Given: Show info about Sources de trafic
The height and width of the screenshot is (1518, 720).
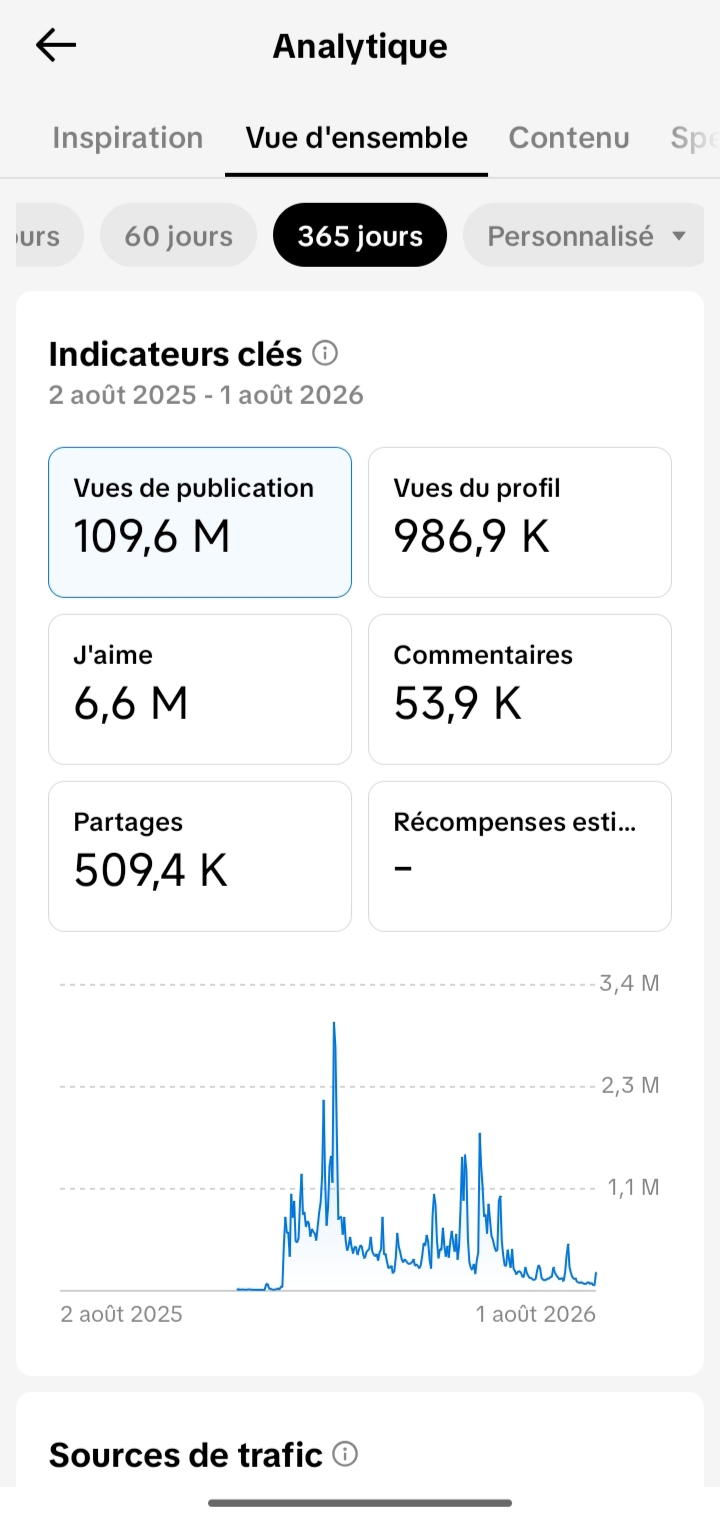Looking at the screenshot, I should click(345, 1454).
